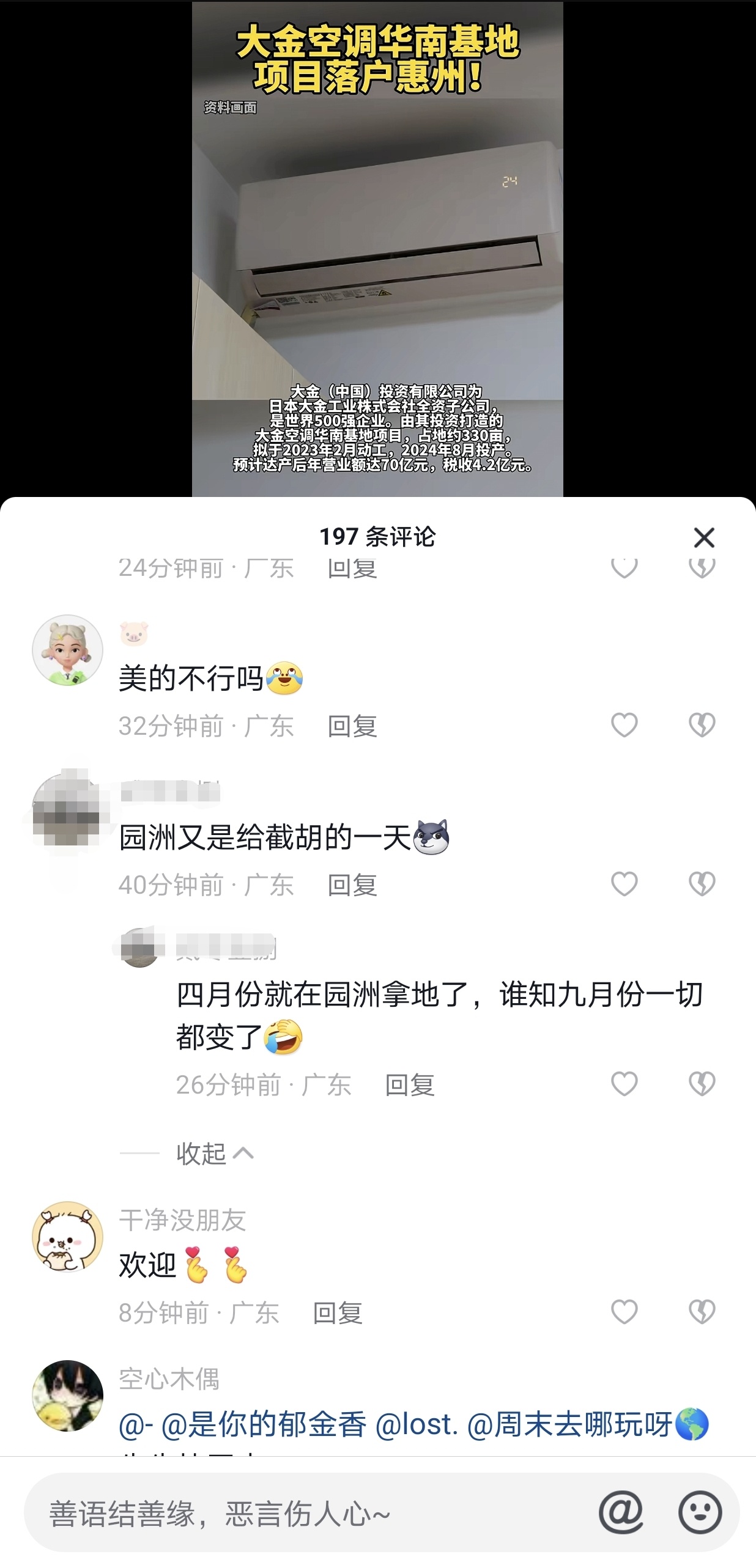The height and width of the screenshot is (1568, 756).
Task: Like the reply about 四月份就在园洲拿地了
Action: click(x=624, y=1084)
